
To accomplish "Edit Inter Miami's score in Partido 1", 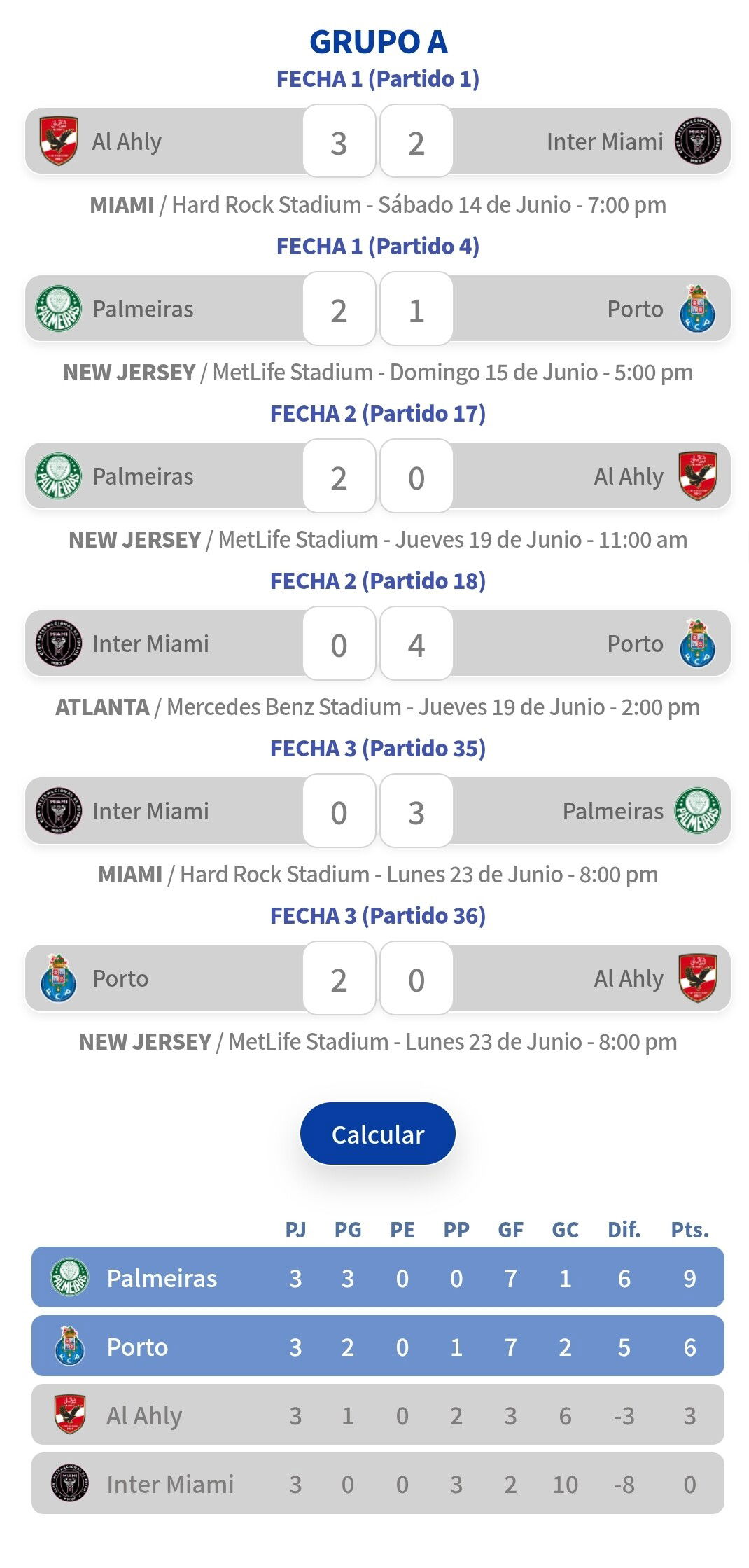I will (x=416, y=141).
